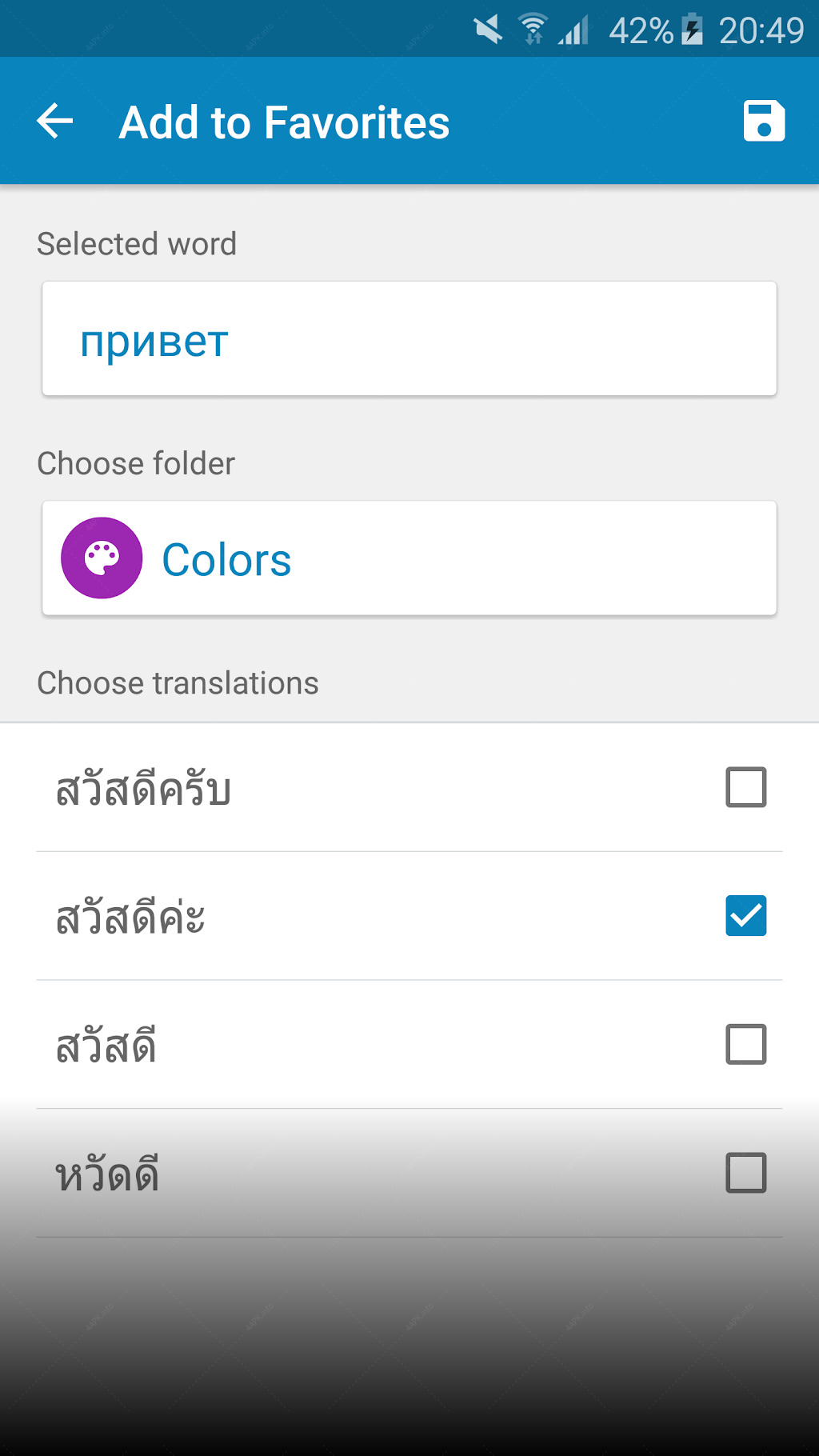Screen dimensions: 819x1456
Task: Check the สวัสดีครับ translation box
Action: (x=746, y=787)
